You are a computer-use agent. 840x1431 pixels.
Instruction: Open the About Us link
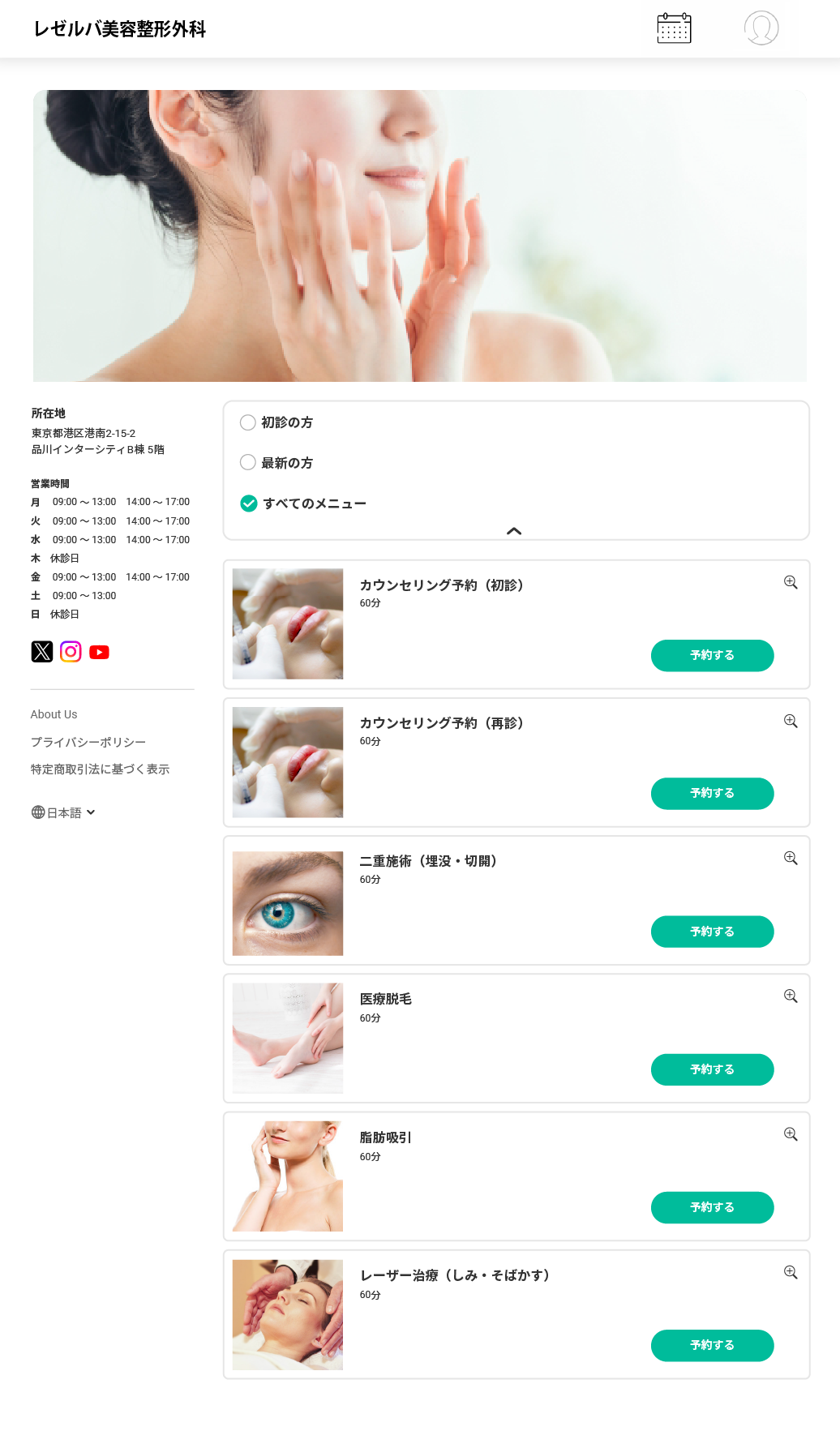tap(54, 714)
